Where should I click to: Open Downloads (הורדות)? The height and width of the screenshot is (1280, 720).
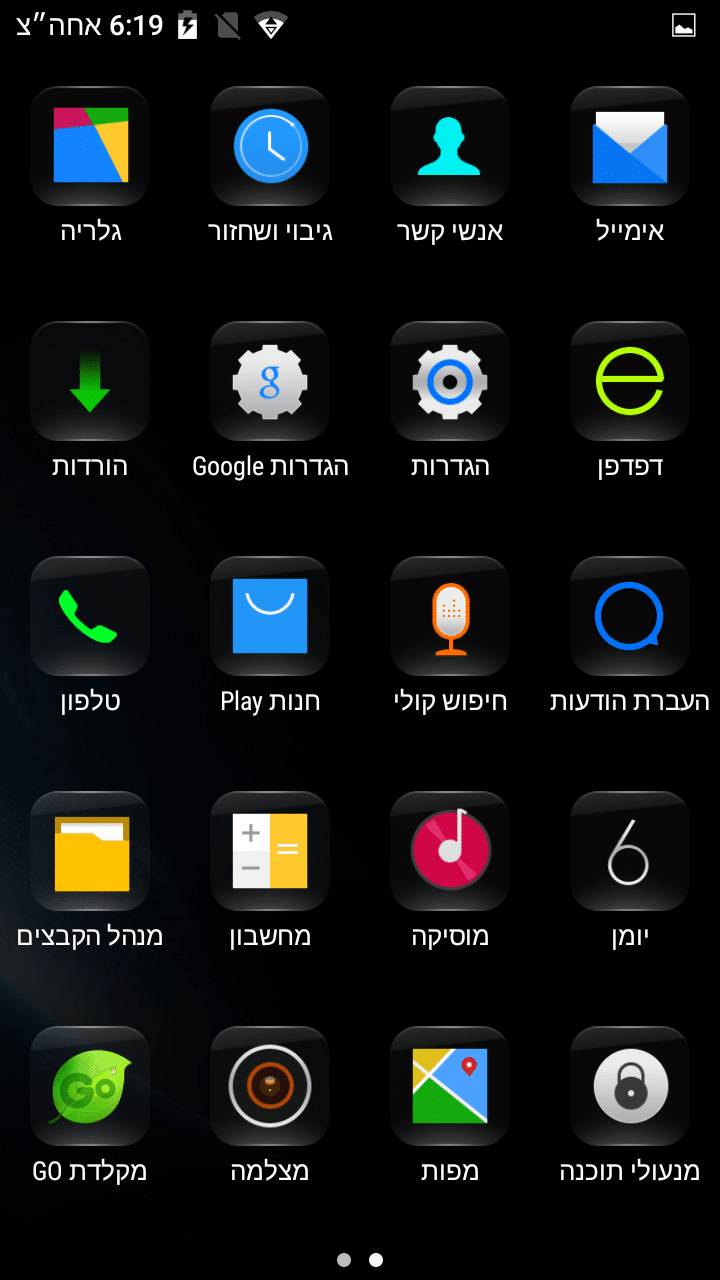(x=90, y=381)
